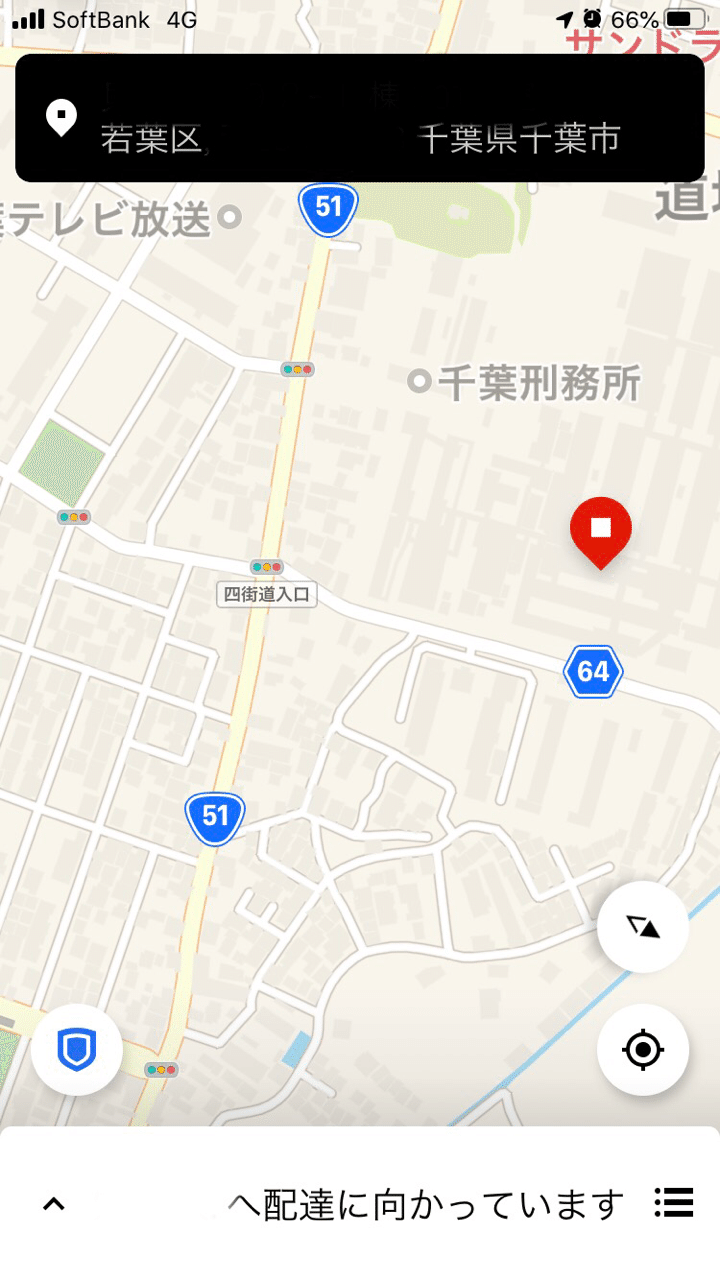This screenshot has height=1280, width=720.
Task: Recenter map on current location
Action: pyautogui.click(x=642, y=1050)
